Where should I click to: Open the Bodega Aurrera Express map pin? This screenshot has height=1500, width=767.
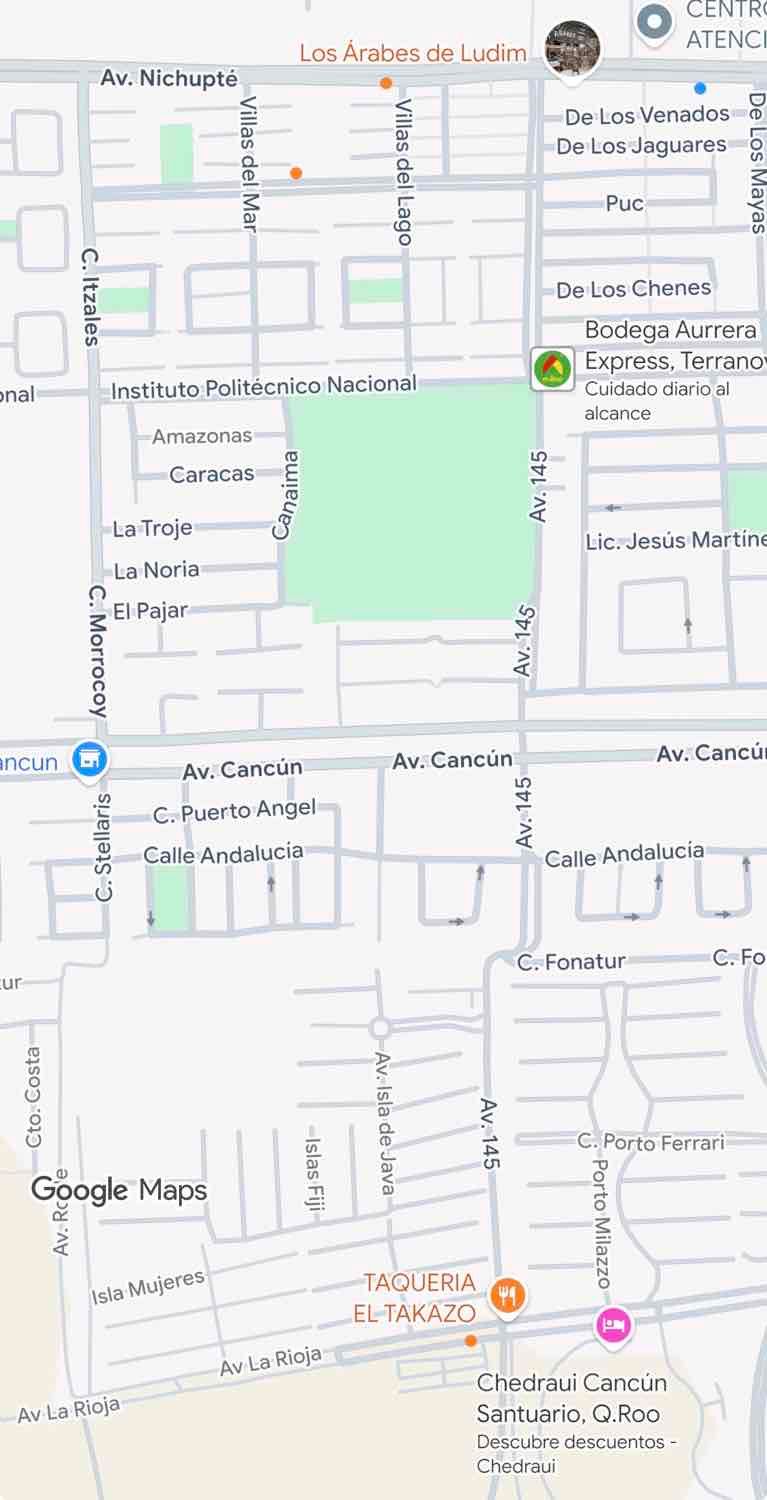[552, 369]
